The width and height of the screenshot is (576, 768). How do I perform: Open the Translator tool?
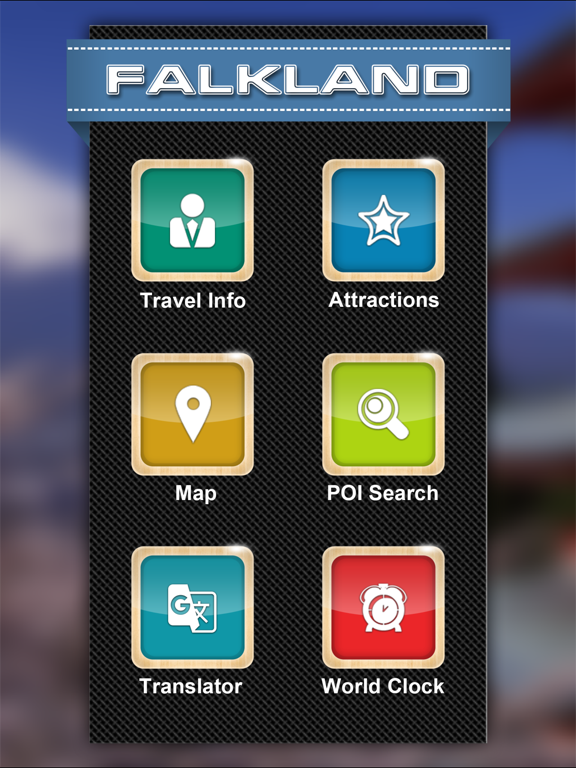pos(192,607)
